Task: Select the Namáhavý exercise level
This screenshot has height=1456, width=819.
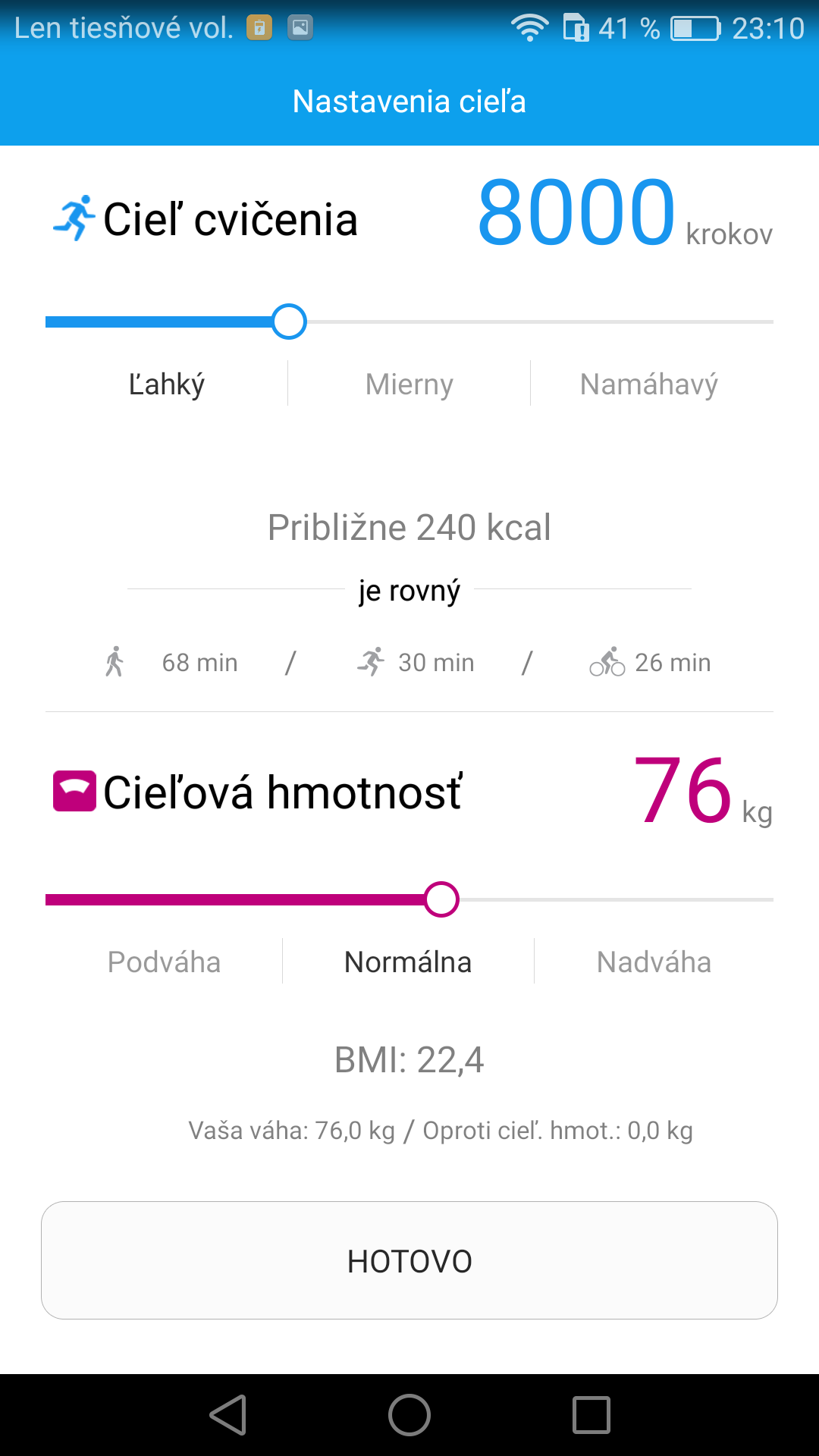Action: (649, 384)
